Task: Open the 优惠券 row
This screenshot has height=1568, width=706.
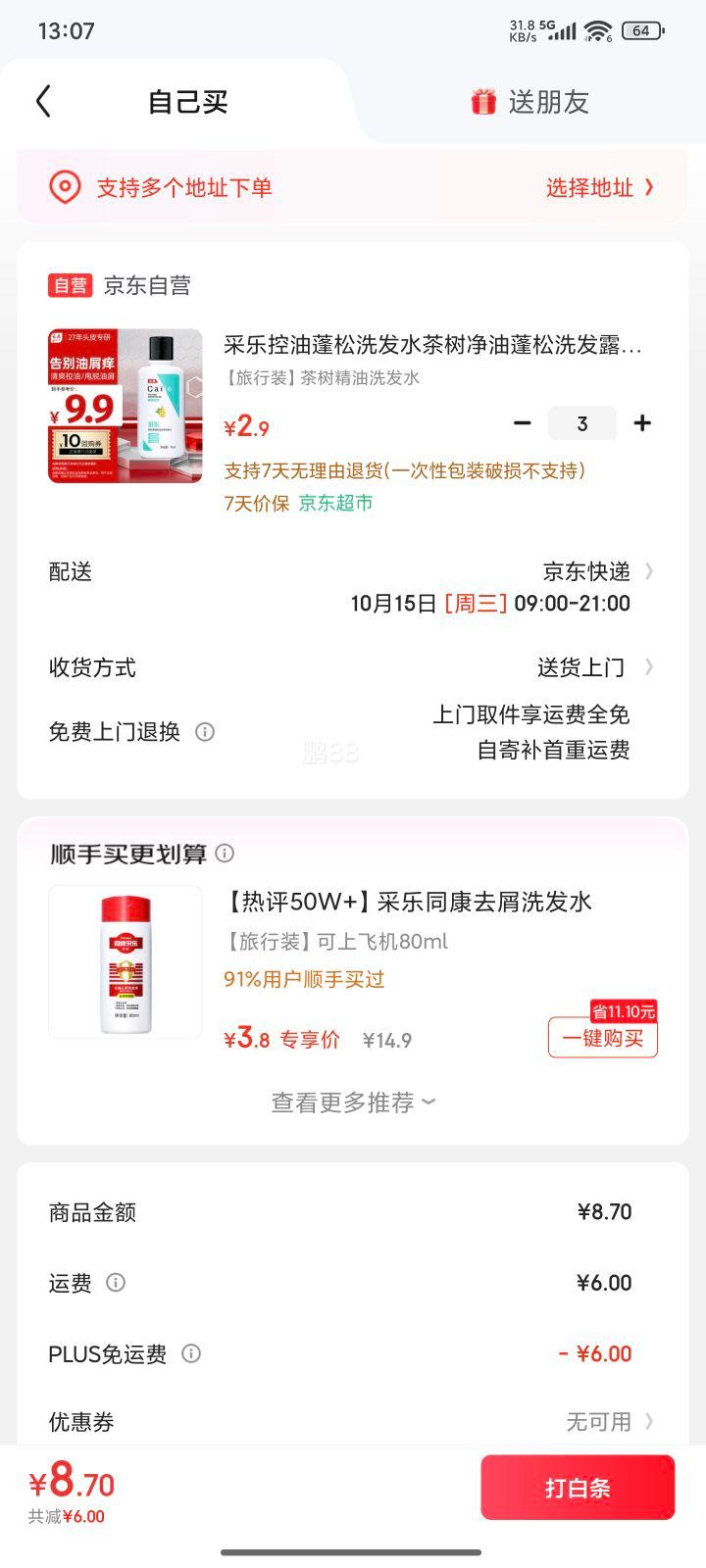Action: click(x=608, y=1421)
